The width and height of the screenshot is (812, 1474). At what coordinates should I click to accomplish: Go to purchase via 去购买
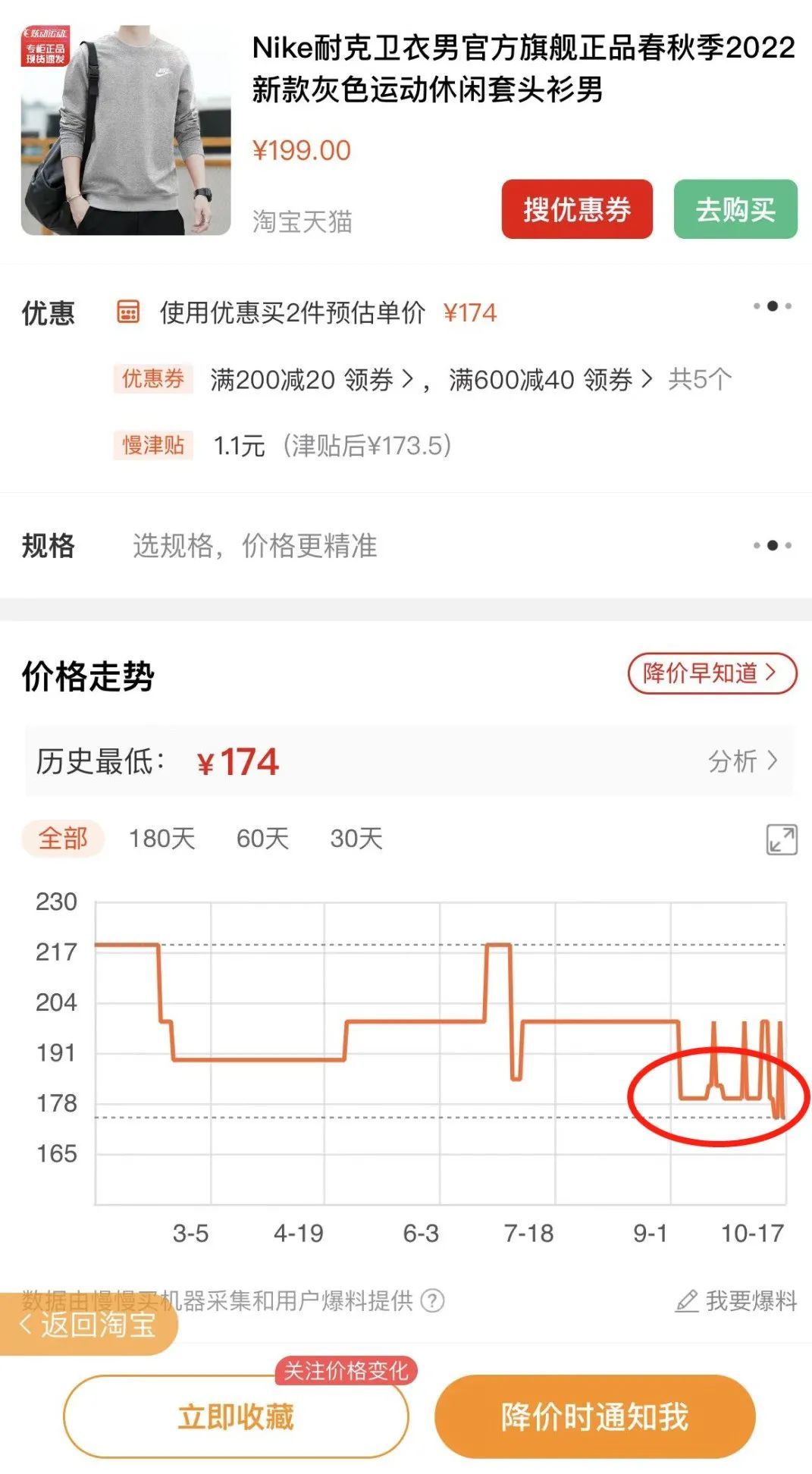tap(735, 209)
